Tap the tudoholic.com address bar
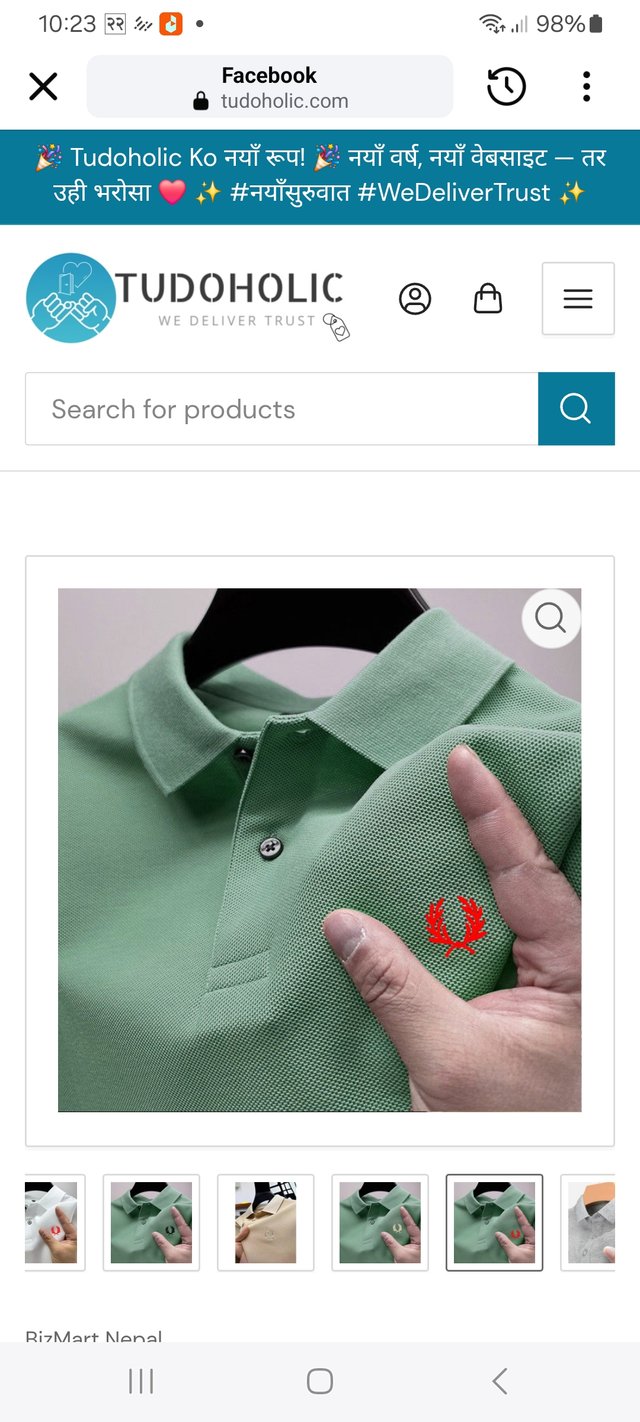 [x=270, y=87]
